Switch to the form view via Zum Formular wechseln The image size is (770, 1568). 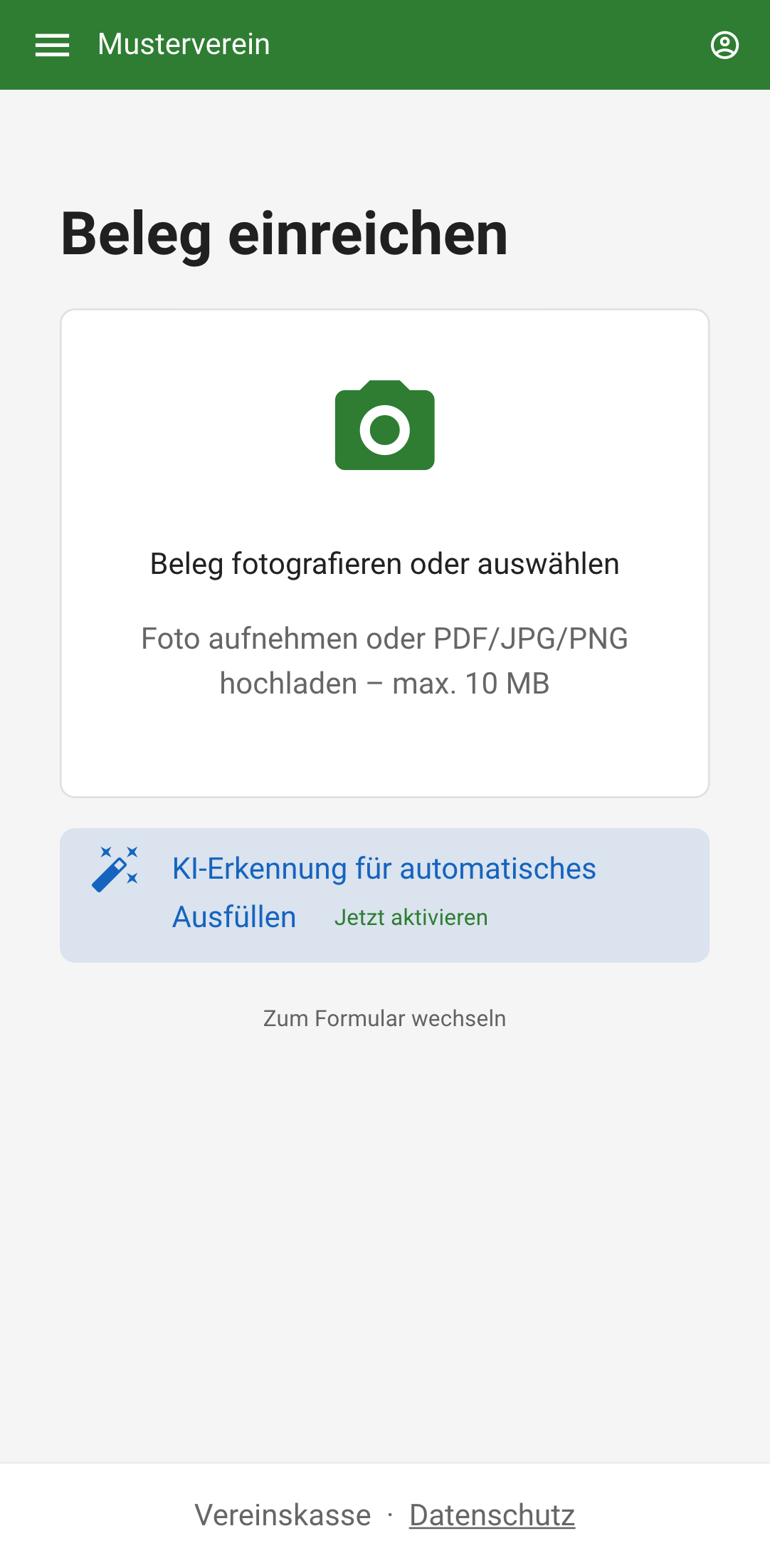pyautogui.click(x=384, y=1018)
